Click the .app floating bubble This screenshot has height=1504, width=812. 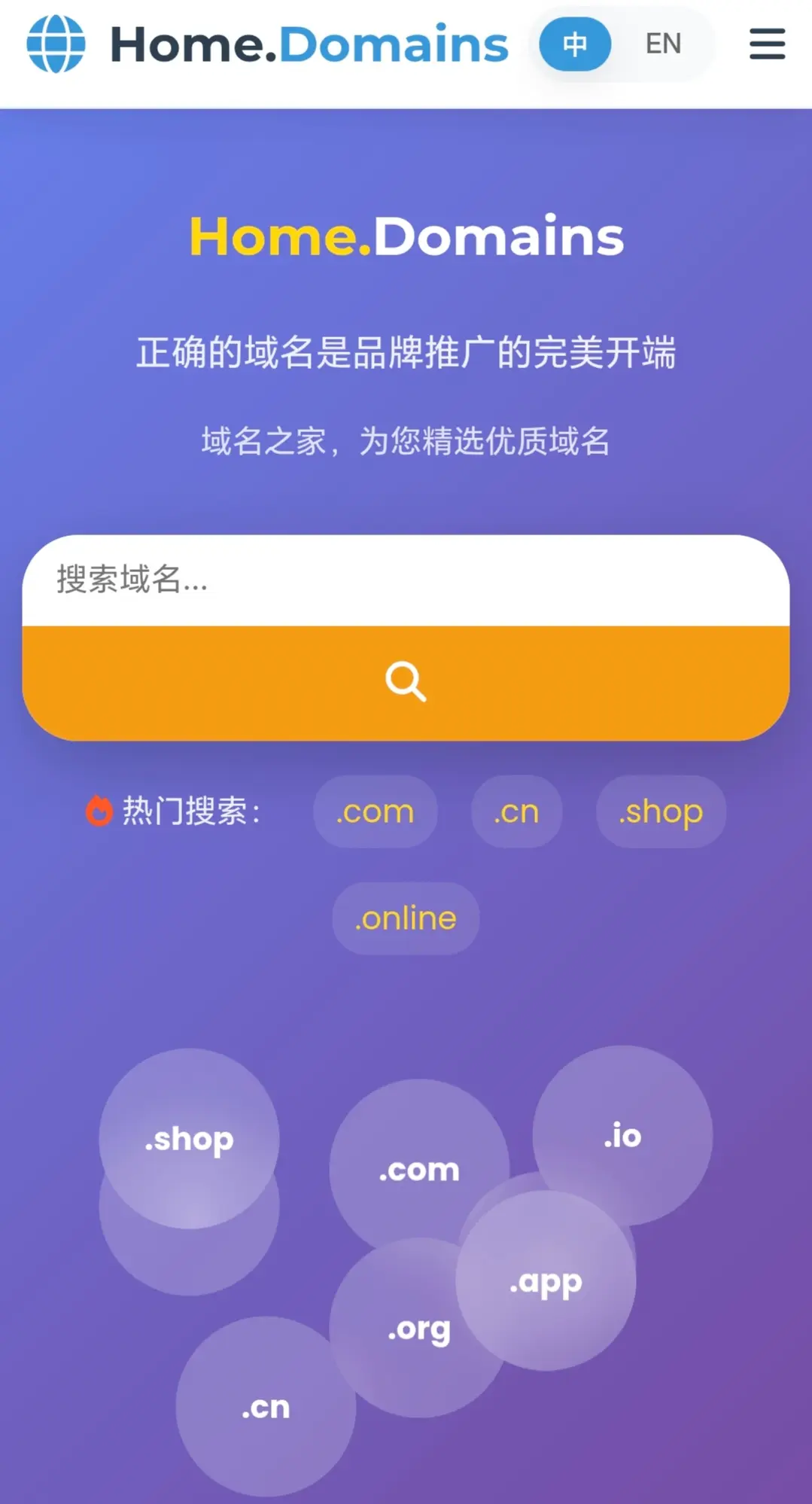546,1282
